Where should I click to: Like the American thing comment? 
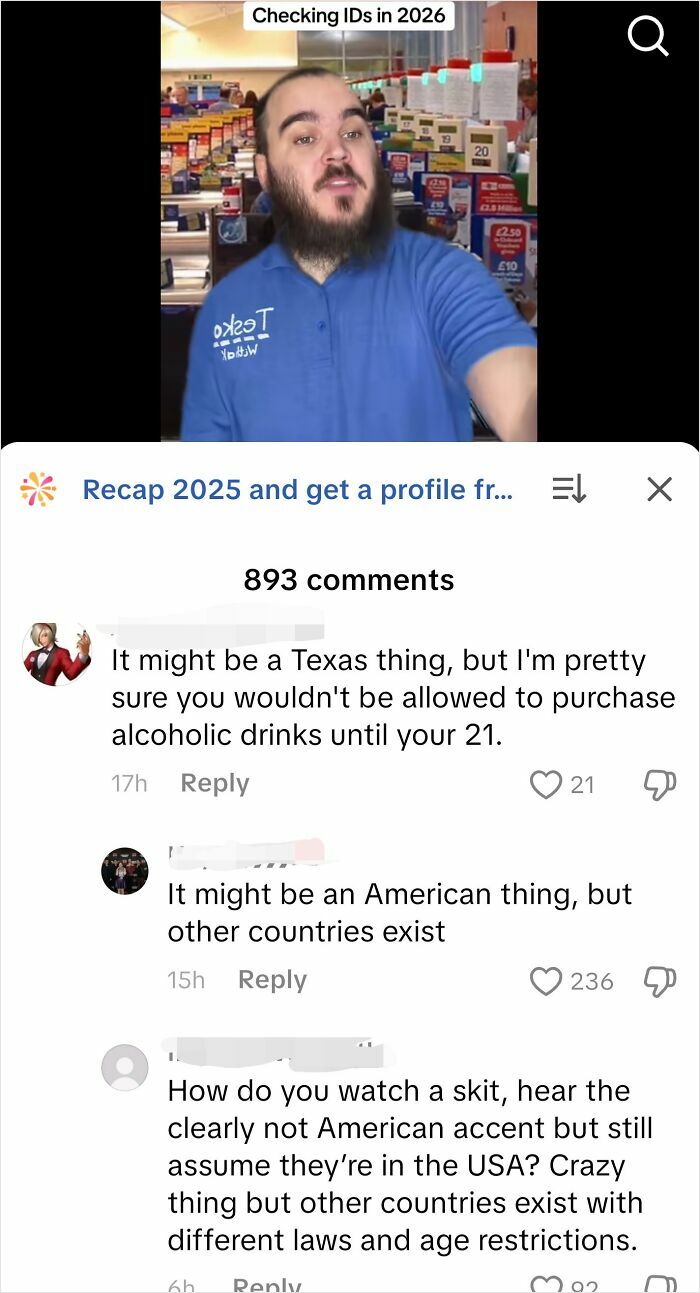tap(546, 981)
